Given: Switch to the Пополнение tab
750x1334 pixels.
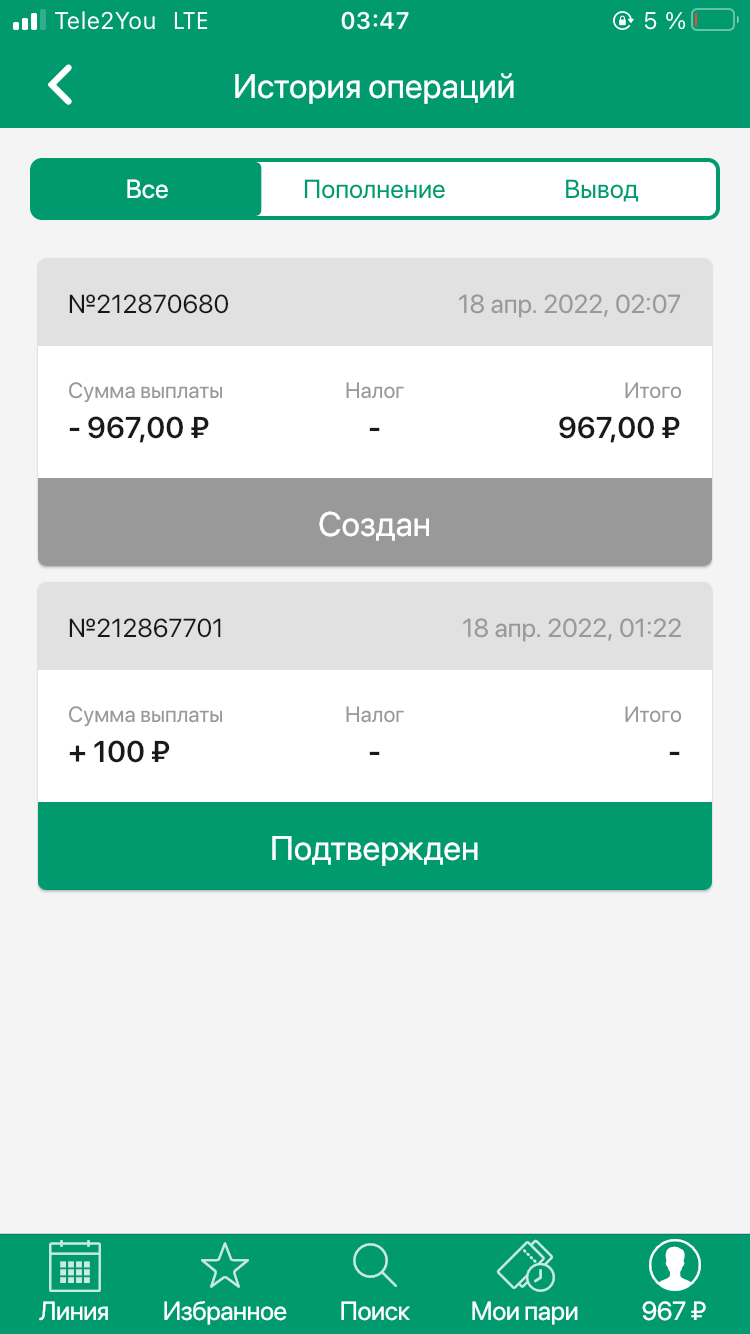Looking at the screenshot, I should pos(374,189).
